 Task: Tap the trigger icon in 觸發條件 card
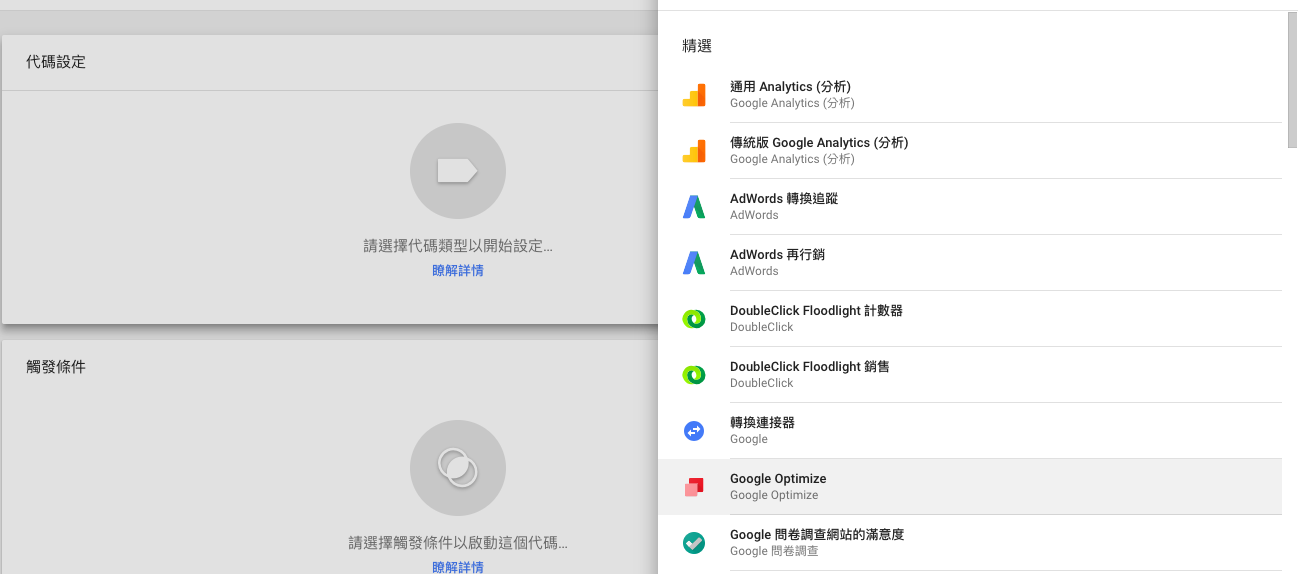(458, 467)
